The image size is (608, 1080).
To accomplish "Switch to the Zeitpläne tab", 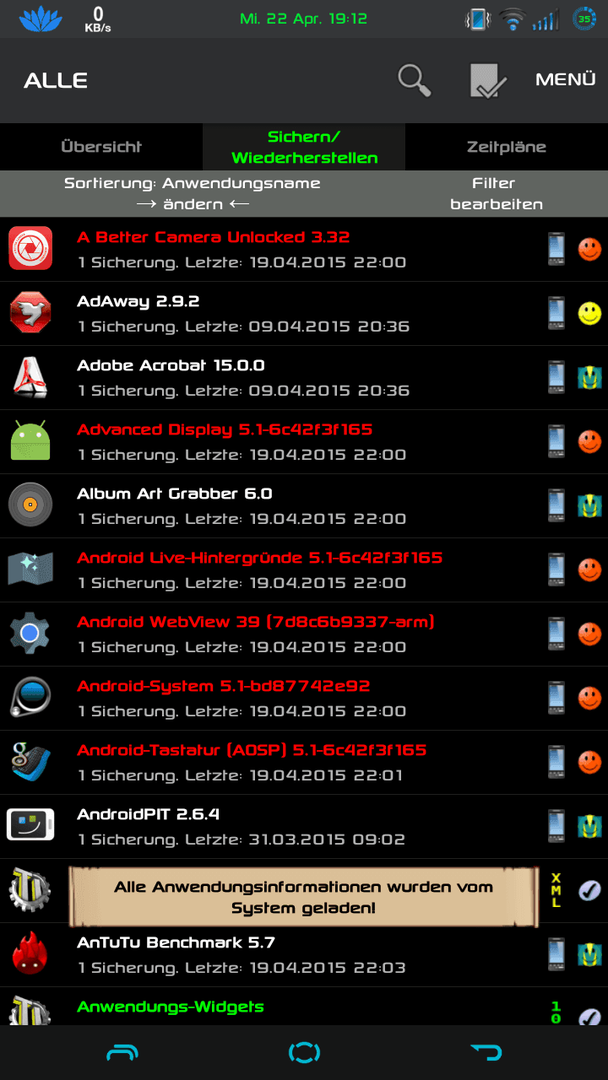I will pyautogui.click(x=507, y=147).
